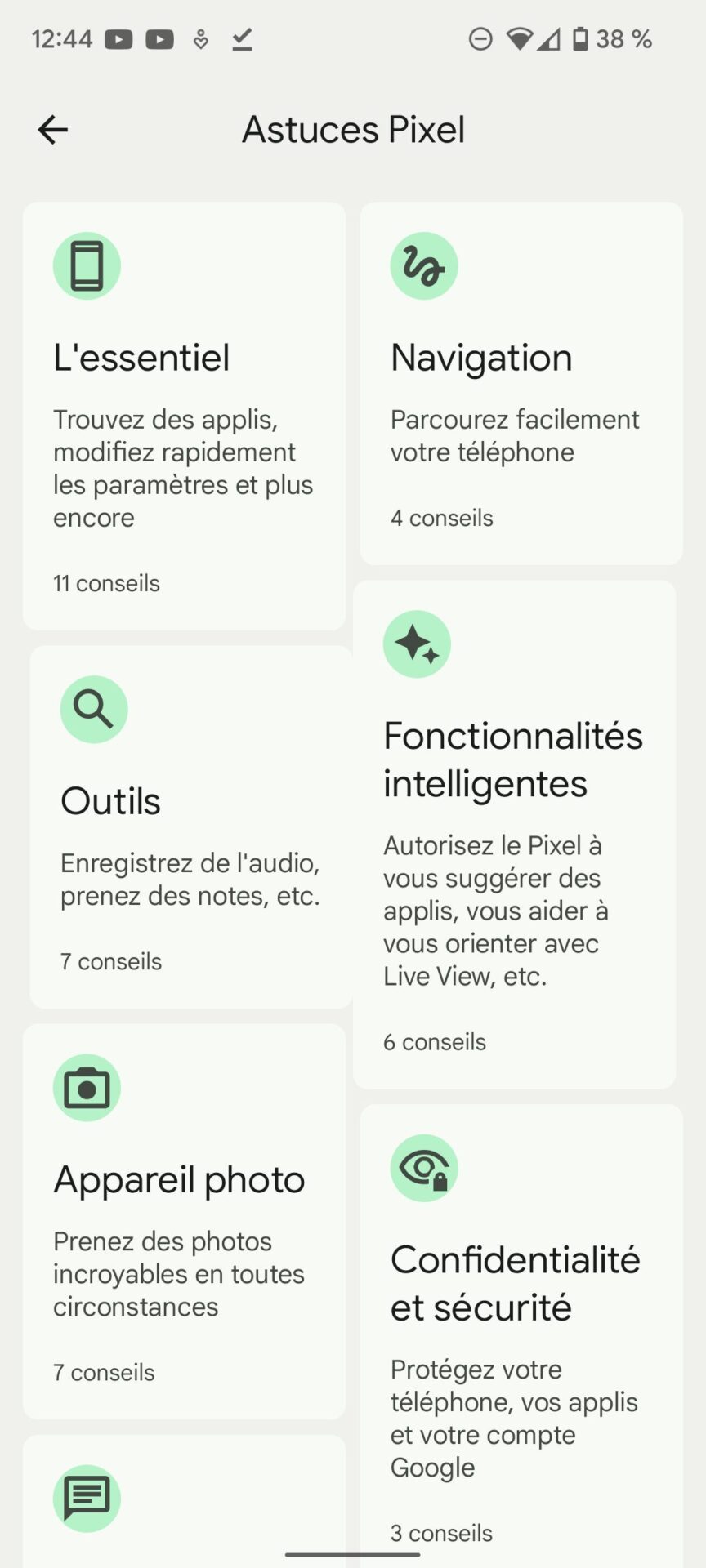Select the Outils card
The height and width of the screenshot is (1568, 706).
191,826
